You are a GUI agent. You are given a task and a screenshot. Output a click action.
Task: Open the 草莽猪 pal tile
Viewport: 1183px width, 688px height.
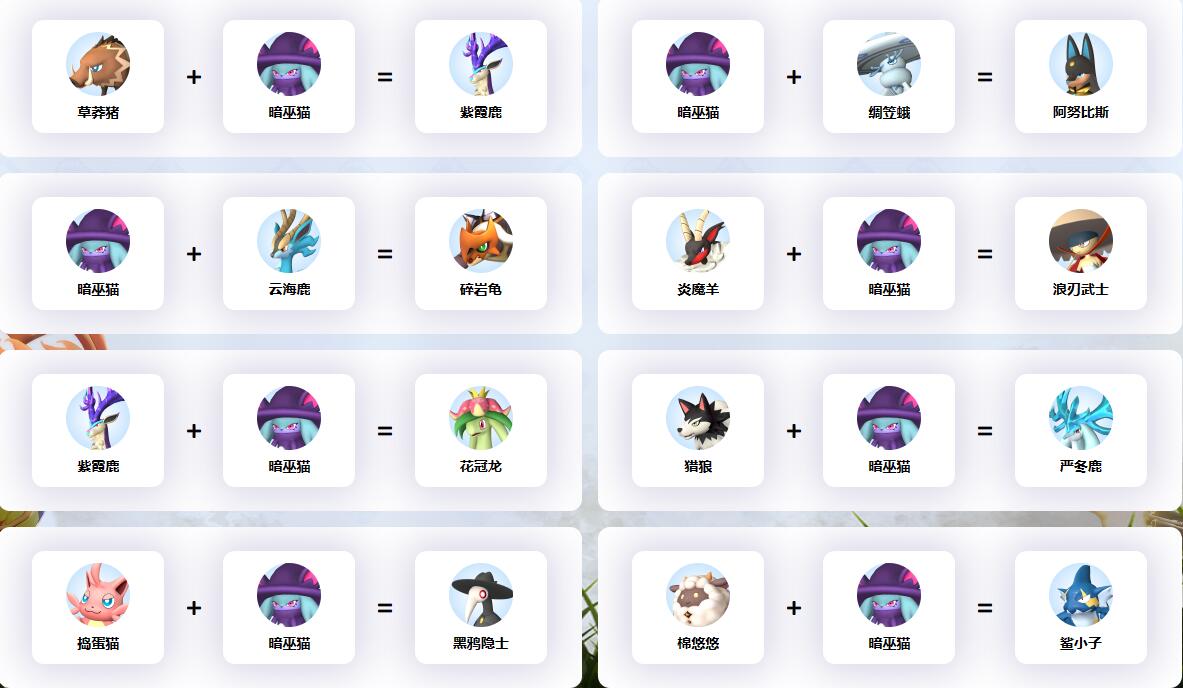pyautogui.click(x=98, y=76)
